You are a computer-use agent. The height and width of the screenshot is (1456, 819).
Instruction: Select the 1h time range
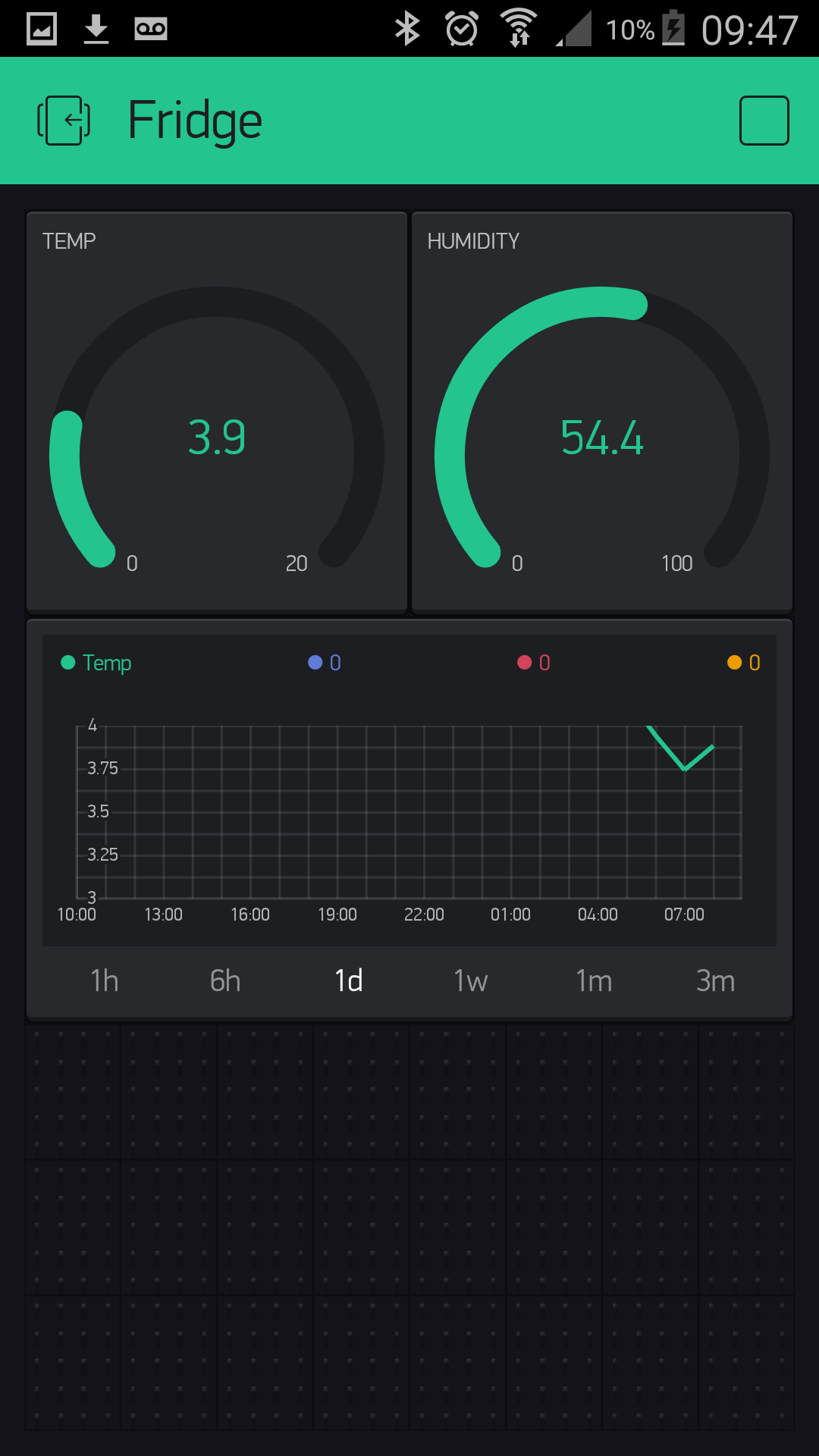[x=105, y=981]
